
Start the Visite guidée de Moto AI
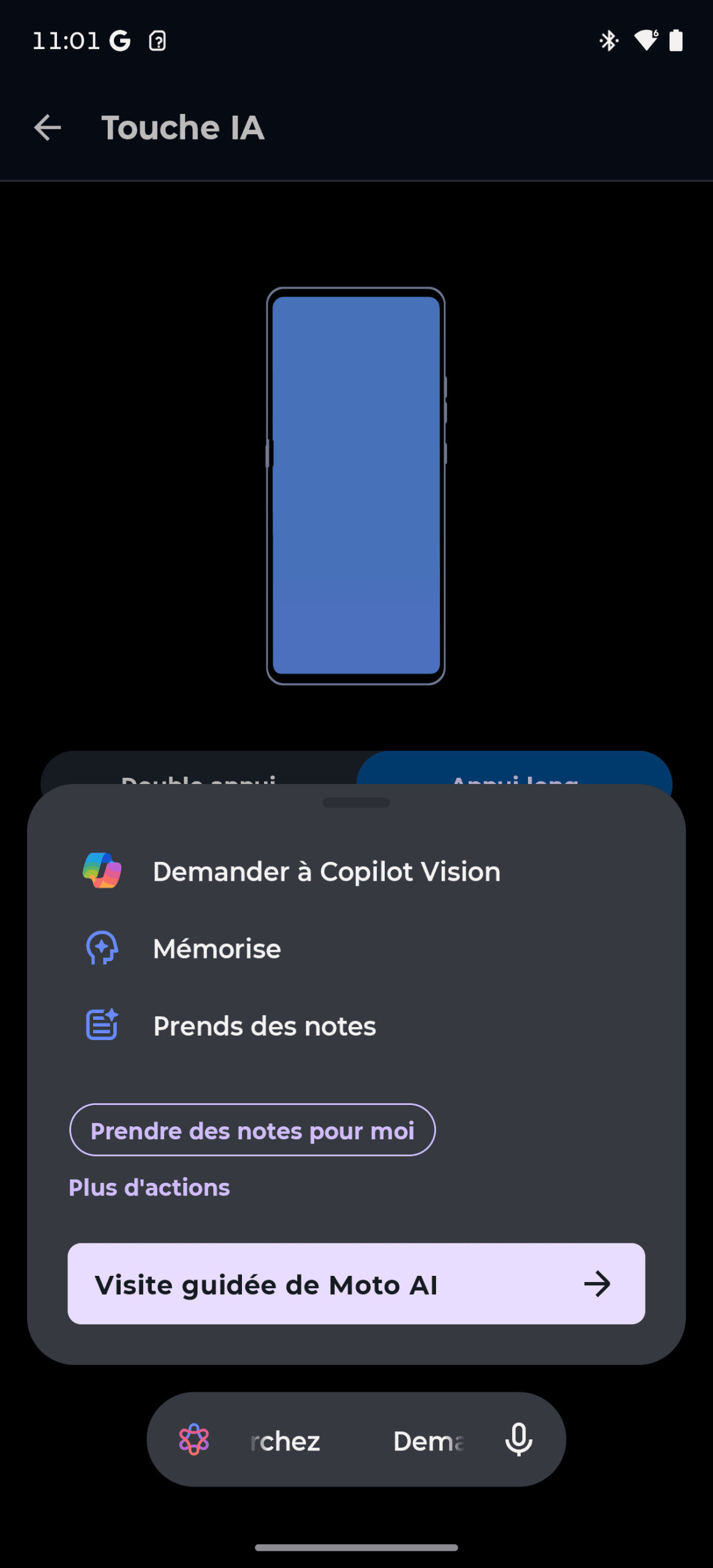coord(356,1284)
